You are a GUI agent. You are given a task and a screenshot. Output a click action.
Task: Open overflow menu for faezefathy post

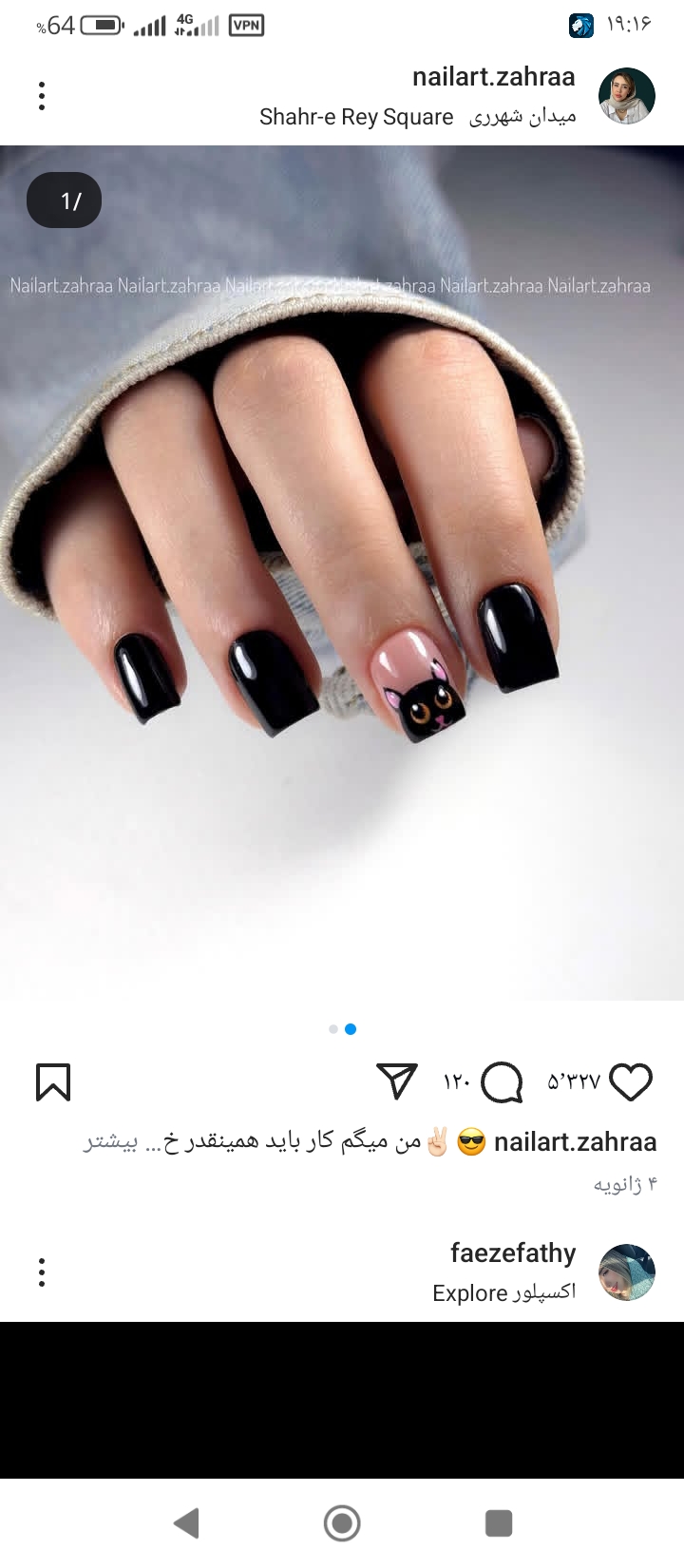(42, 1272)
